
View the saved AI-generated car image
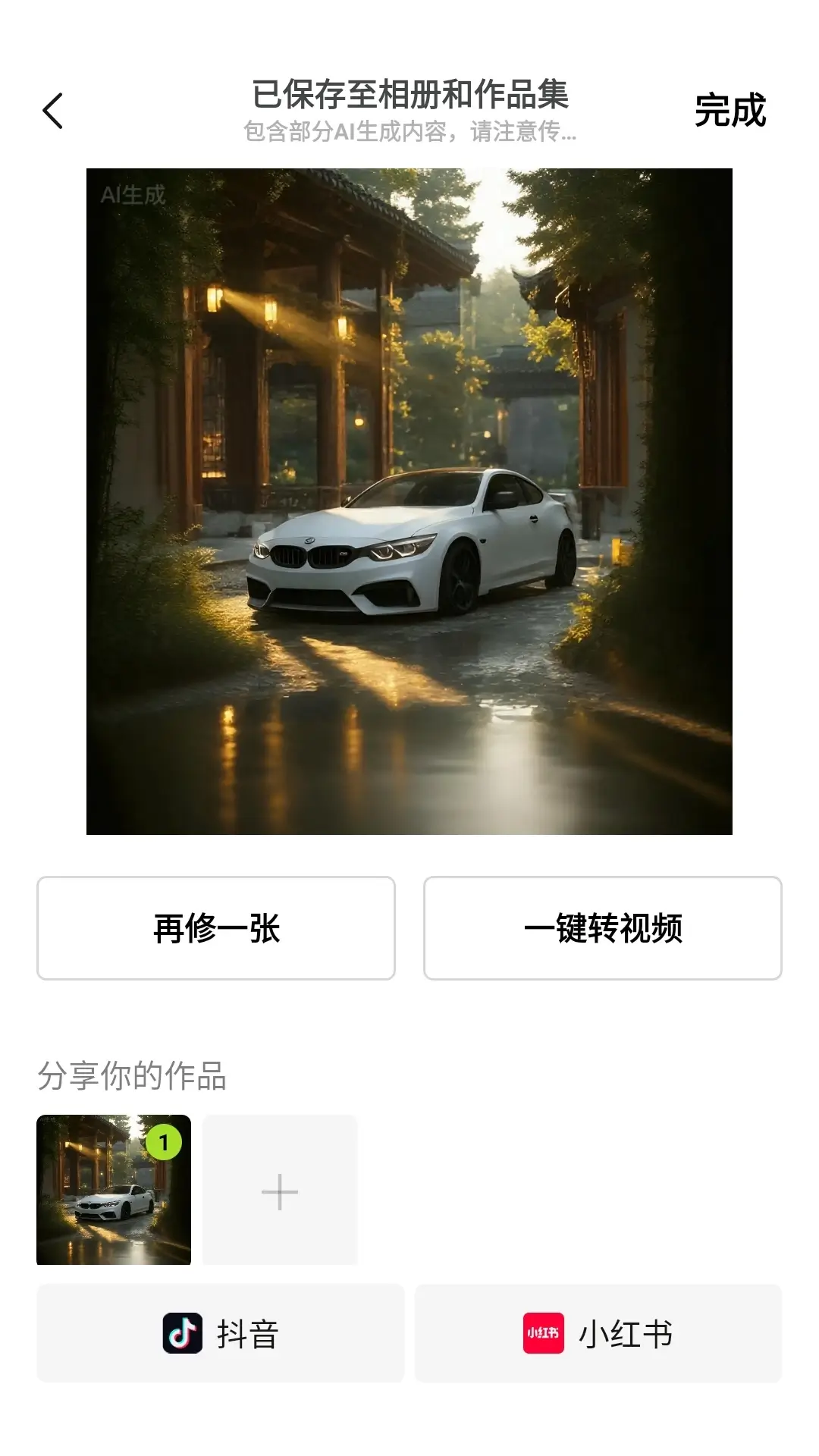(409, 501)
